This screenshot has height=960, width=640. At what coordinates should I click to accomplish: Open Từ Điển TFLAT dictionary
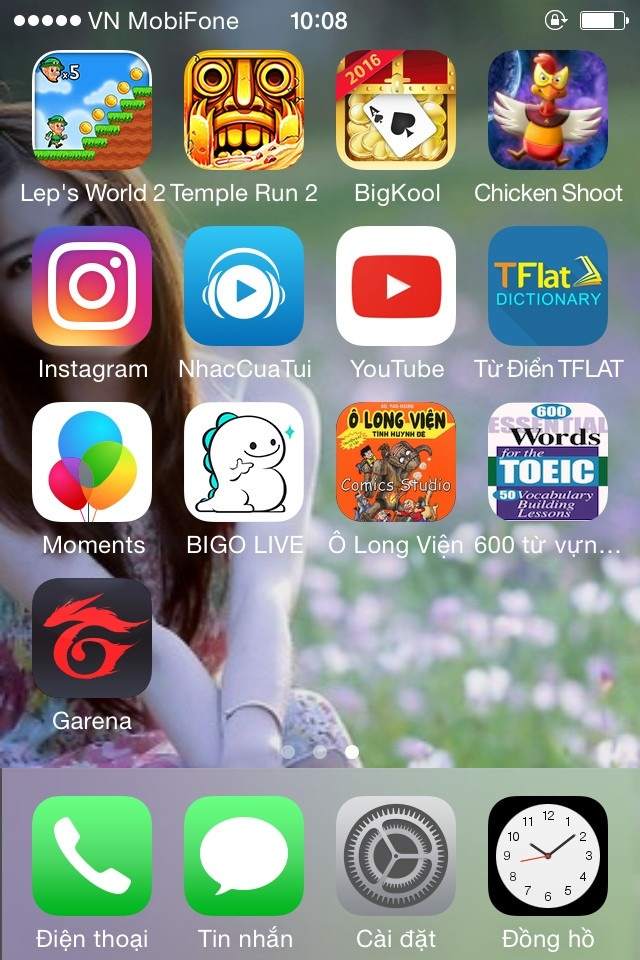pos(548,286)
